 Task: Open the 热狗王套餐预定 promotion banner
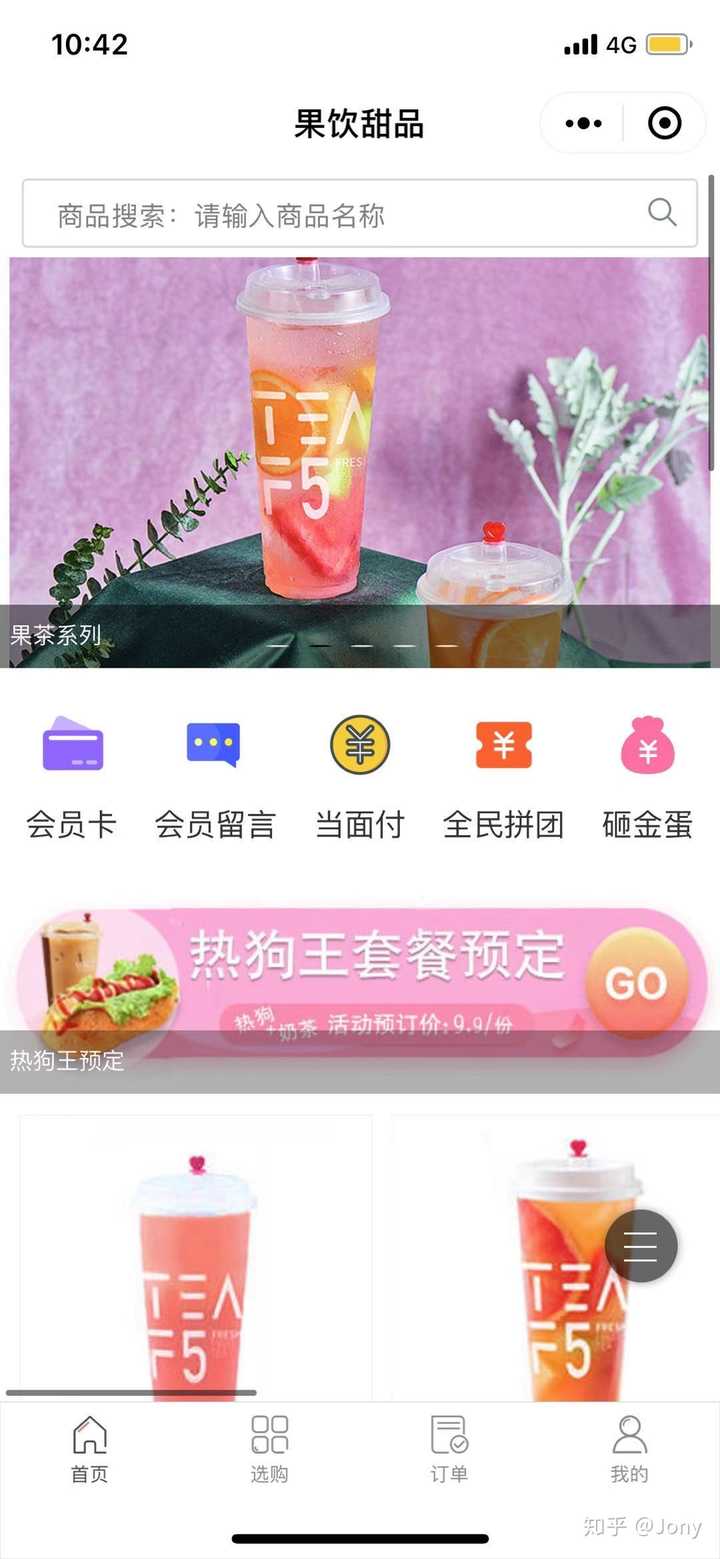tap(360, 984)
